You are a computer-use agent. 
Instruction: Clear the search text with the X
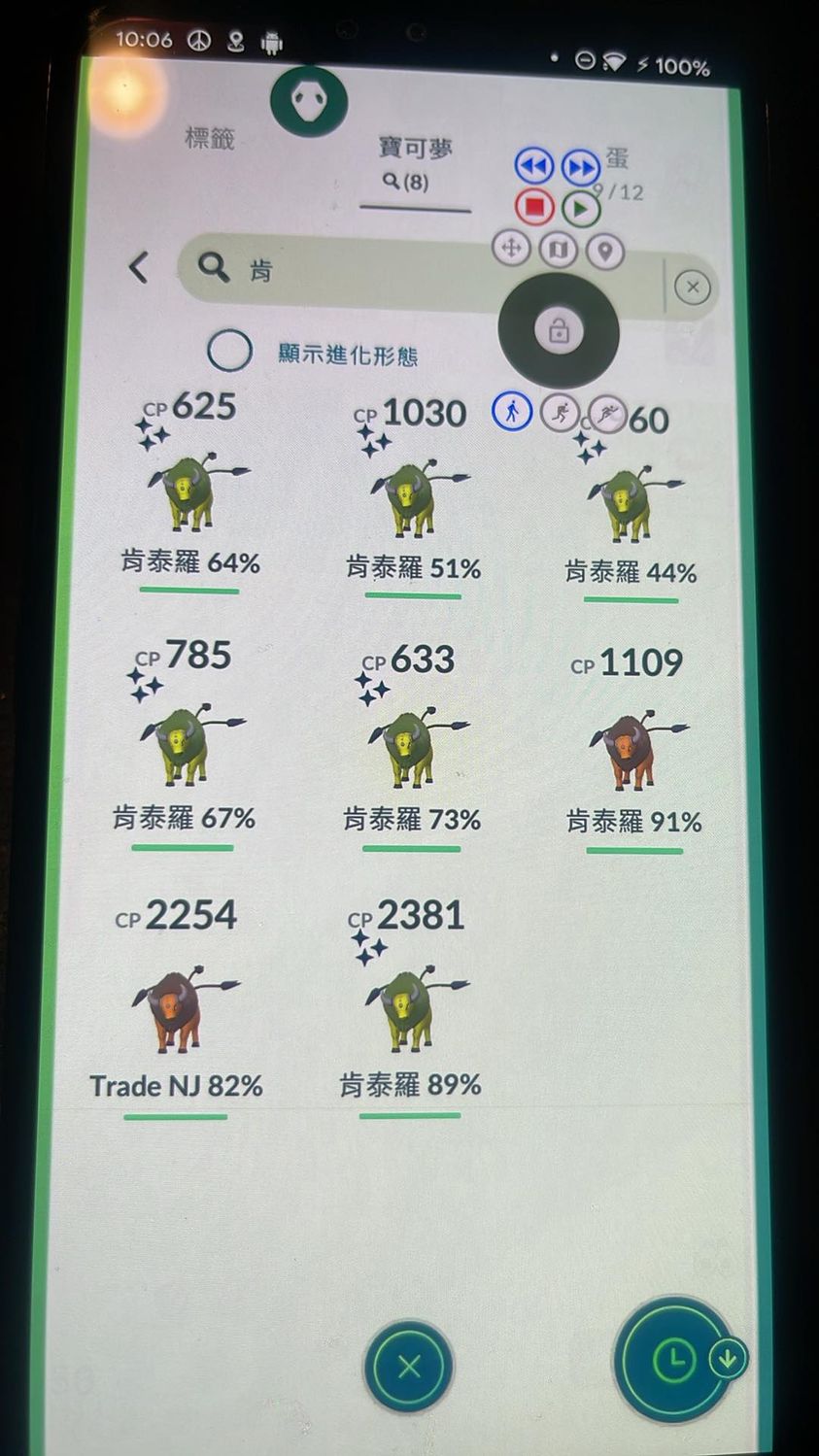692,287
